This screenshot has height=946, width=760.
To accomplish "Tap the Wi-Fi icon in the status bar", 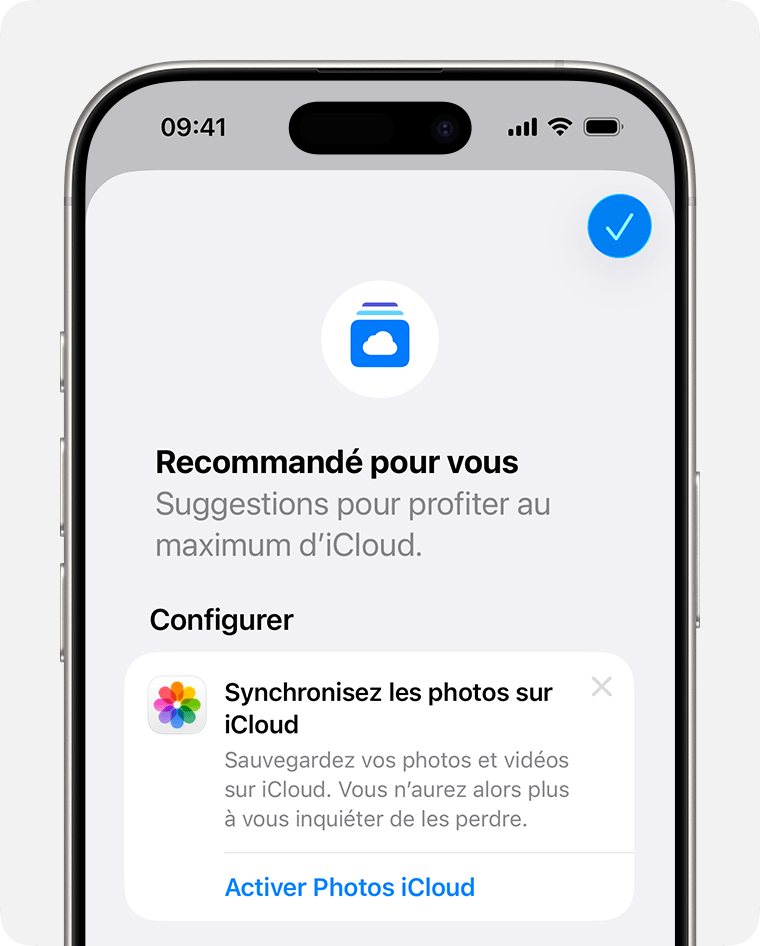I will tap(560, 127).
